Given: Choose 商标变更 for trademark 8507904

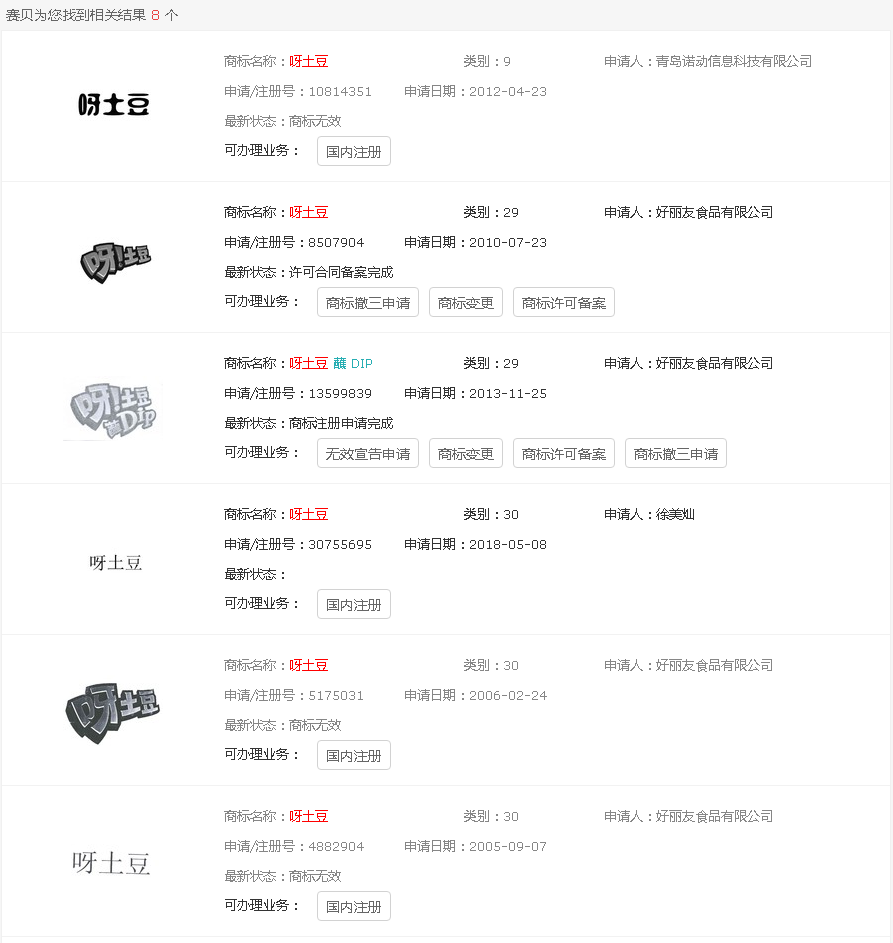Looking at the screenshot, I should tap(466, 303).
